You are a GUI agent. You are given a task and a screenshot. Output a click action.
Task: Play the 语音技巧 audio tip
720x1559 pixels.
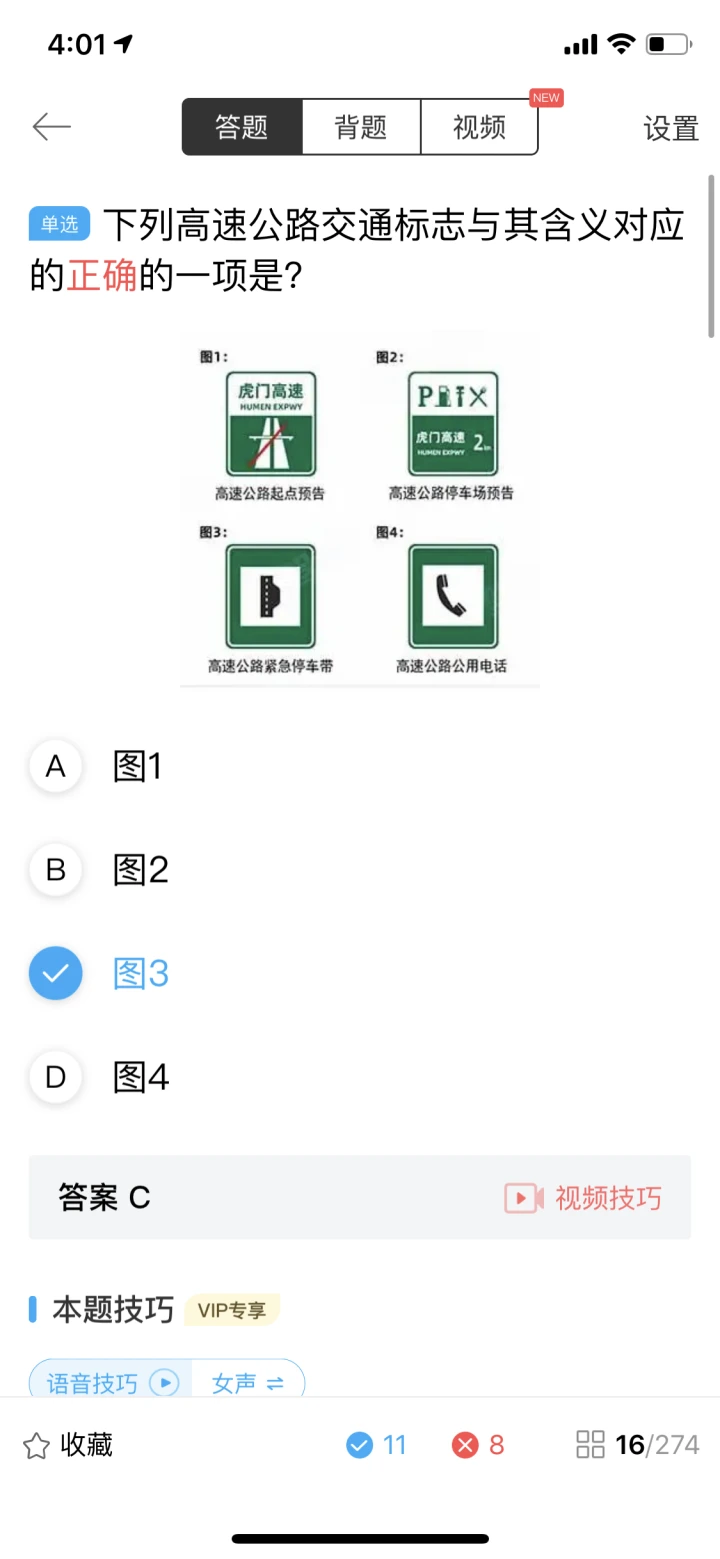coord(111,1383)
